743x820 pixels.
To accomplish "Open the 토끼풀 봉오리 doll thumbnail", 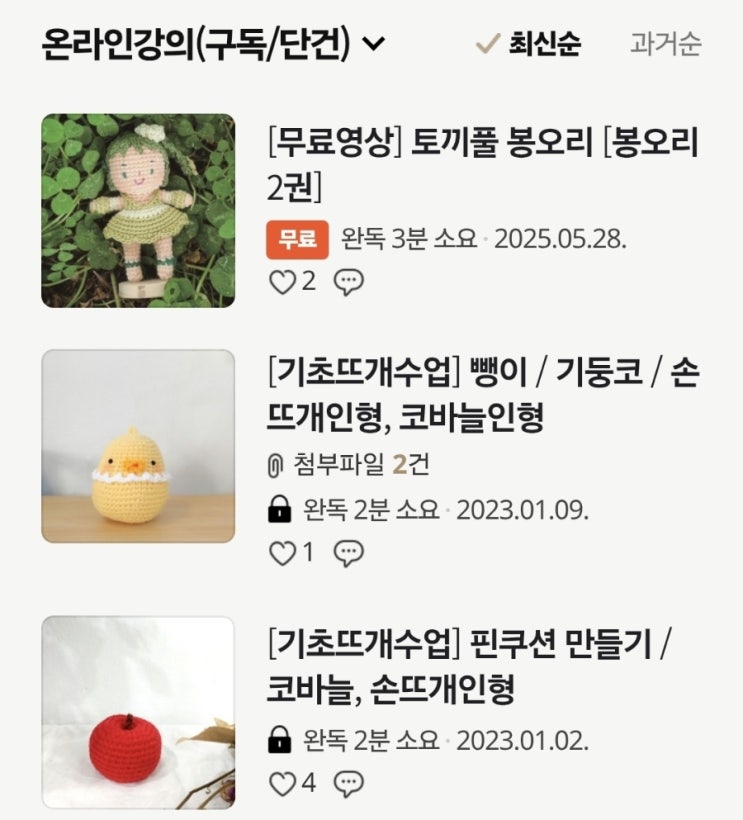I will (138, 210).
